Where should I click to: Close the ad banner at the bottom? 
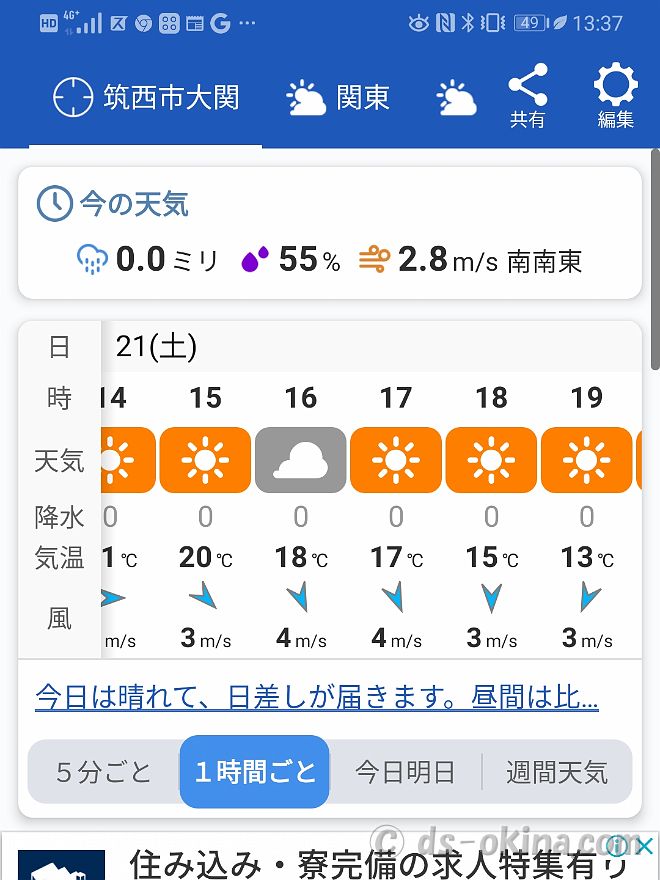(x=645, y=845)
